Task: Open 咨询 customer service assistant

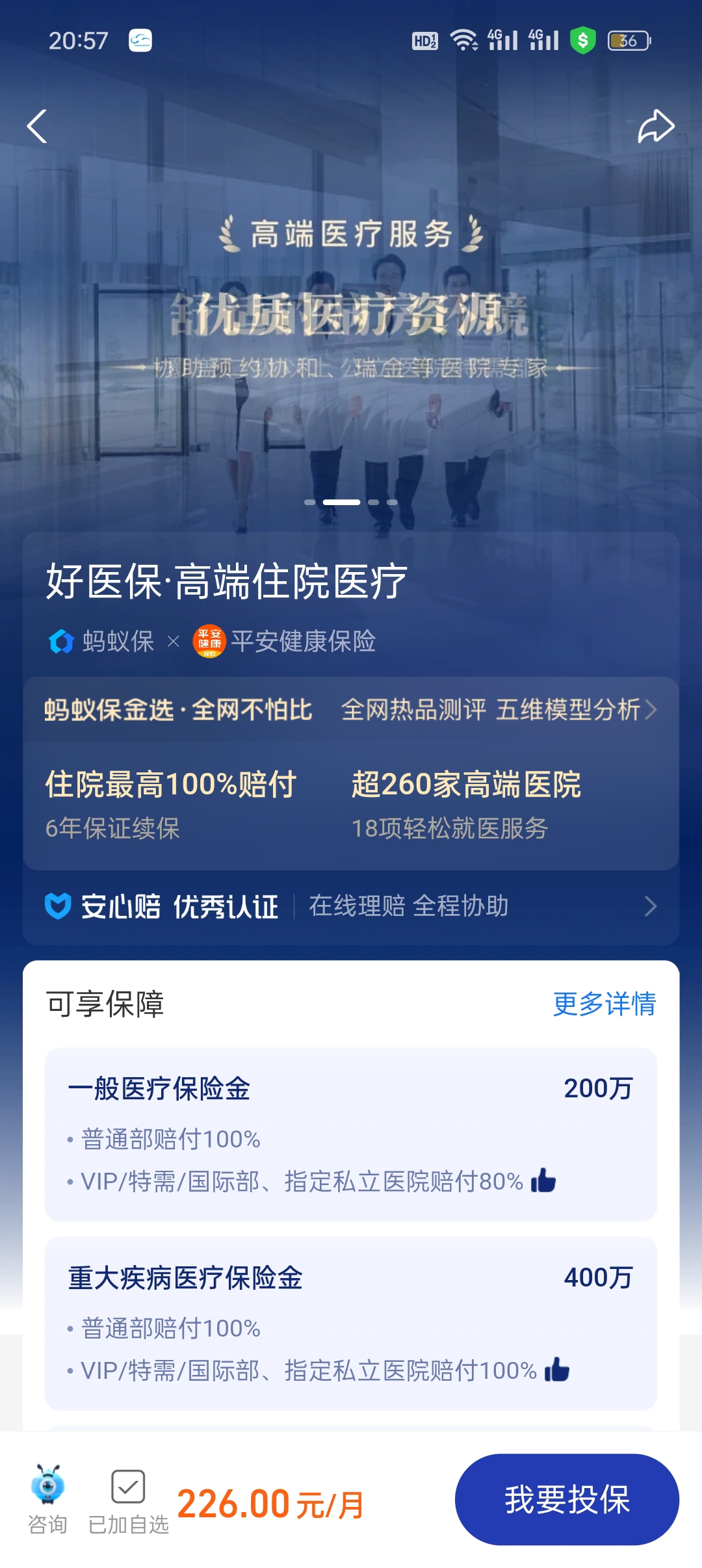Action: (x=47, y=1499)
